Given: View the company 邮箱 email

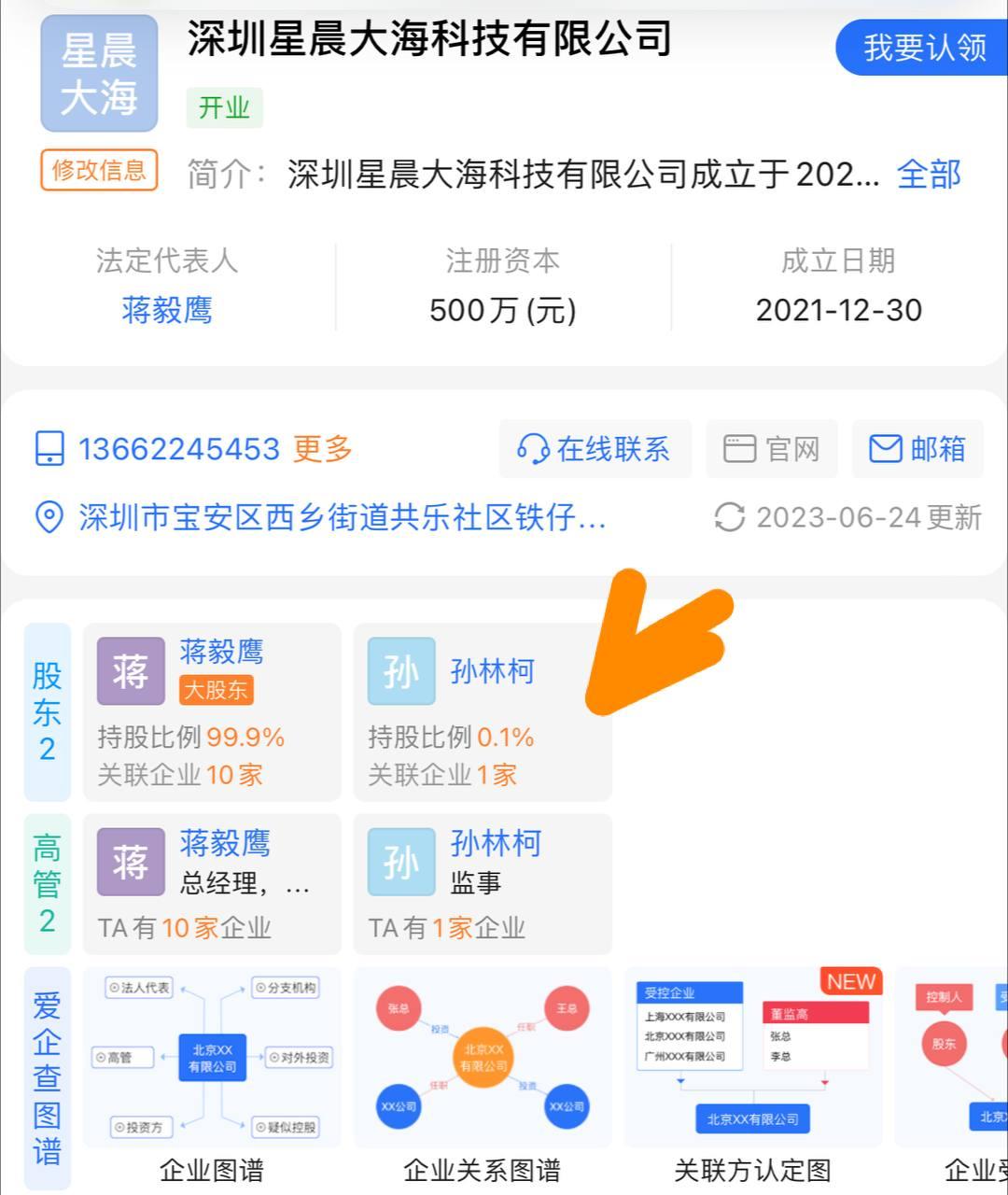Looking at the screenshot, I should point(918,449).
